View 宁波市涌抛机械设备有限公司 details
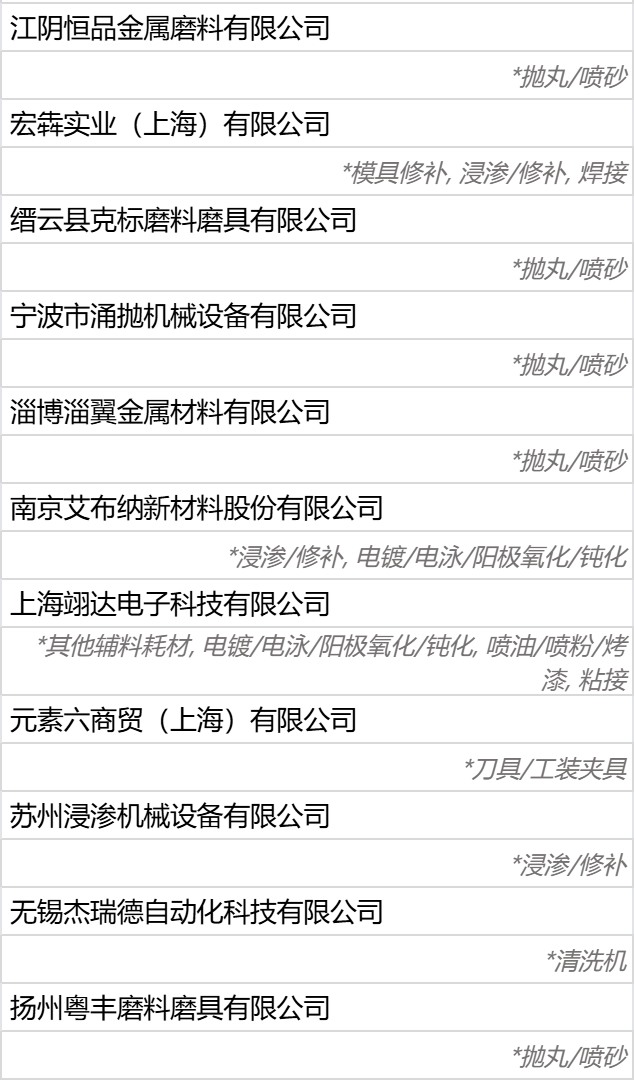 coord(183,317)
